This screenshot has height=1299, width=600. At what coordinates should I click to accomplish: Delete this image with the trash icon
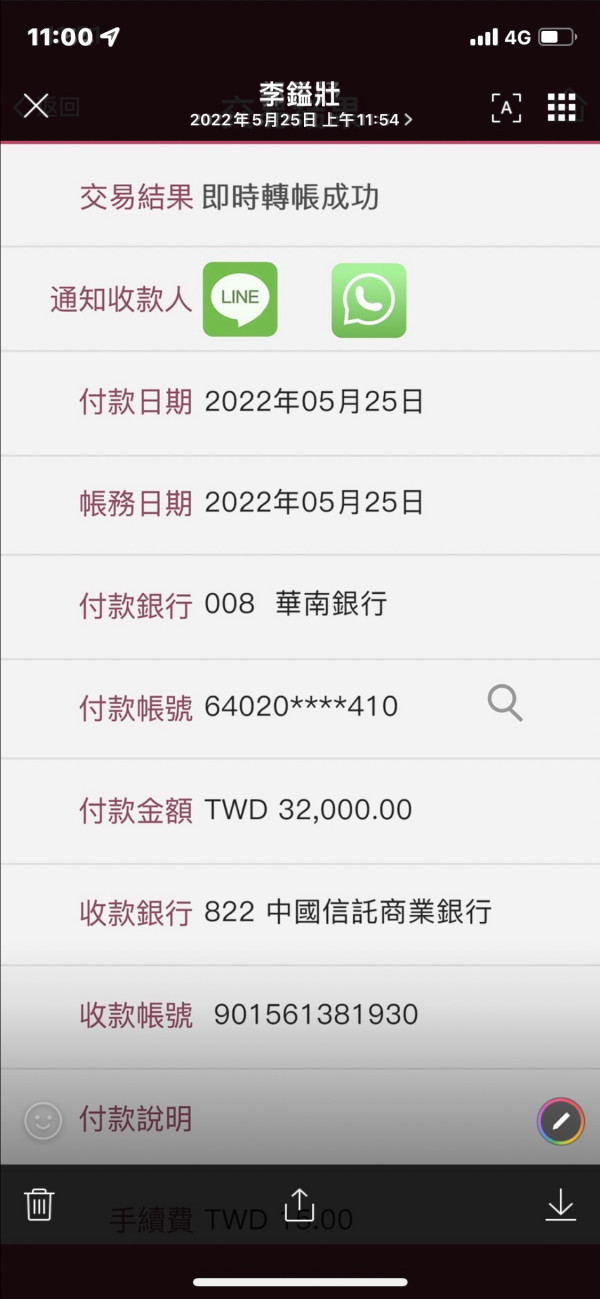click(39, 1204)
